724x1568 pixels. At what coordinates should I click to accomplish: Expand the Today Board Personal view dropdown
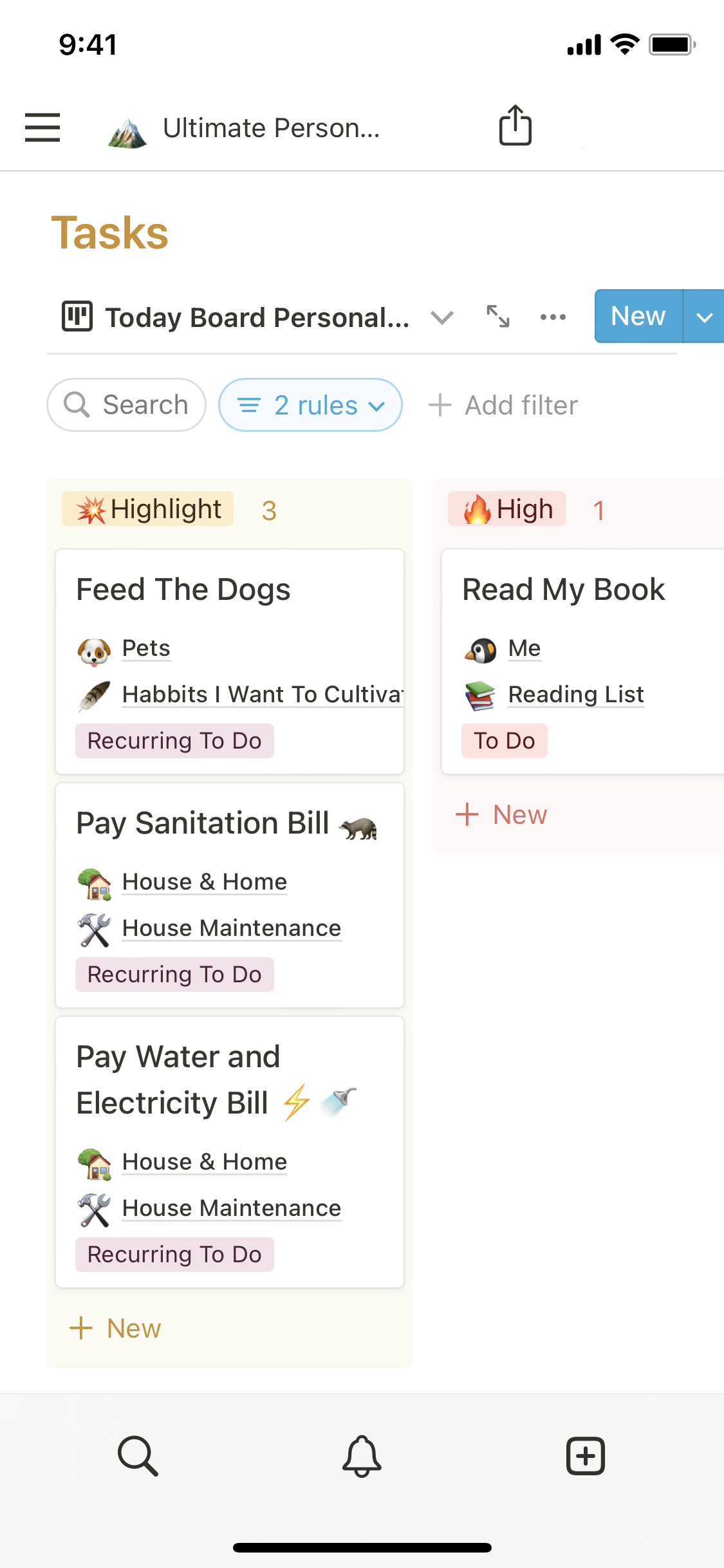[442, 317]
